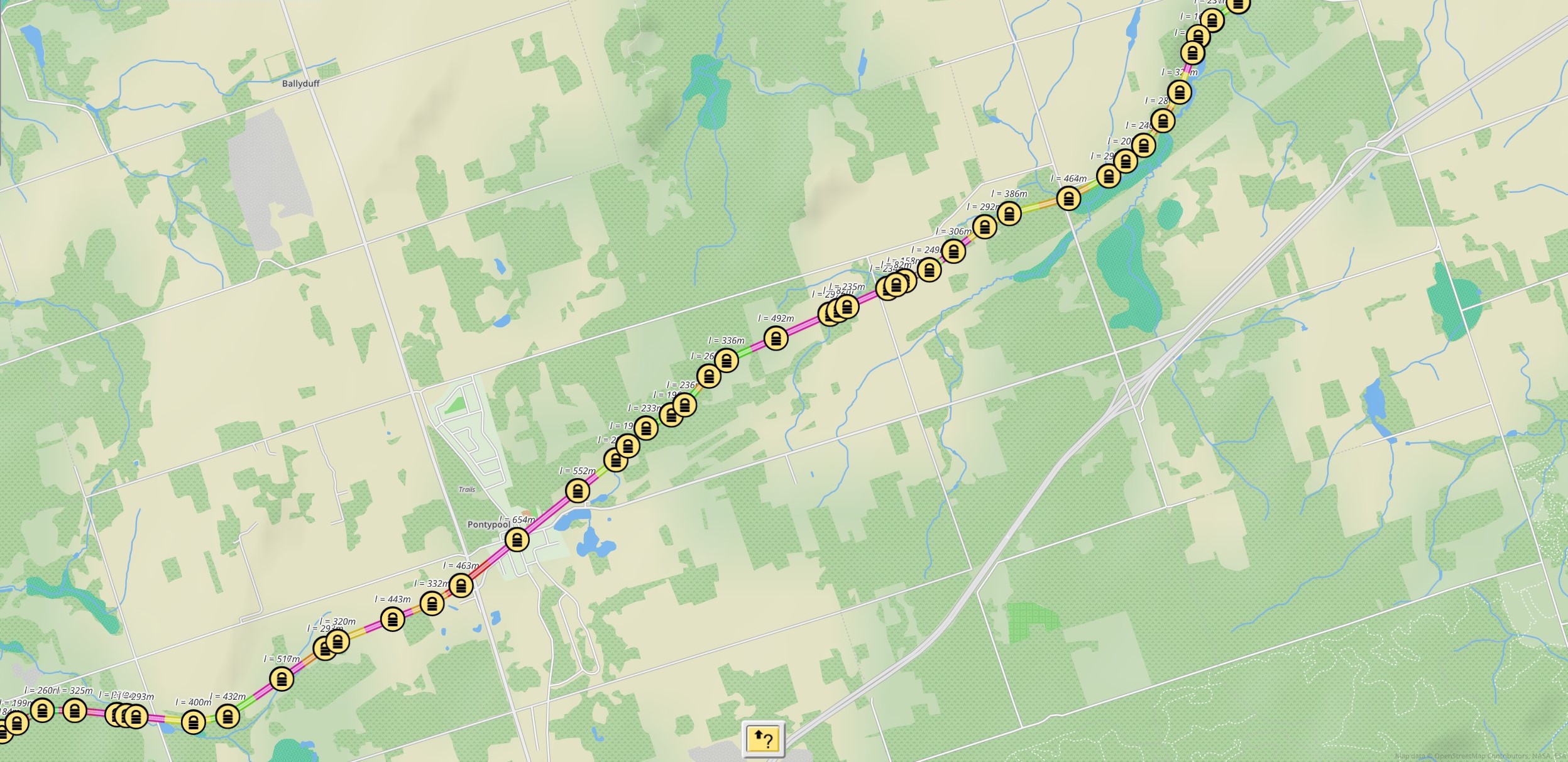The width and height of the screenshot is (1568, 762).
Task: Select the signal marker labeled l = 400m
Action: click(193, 722)
